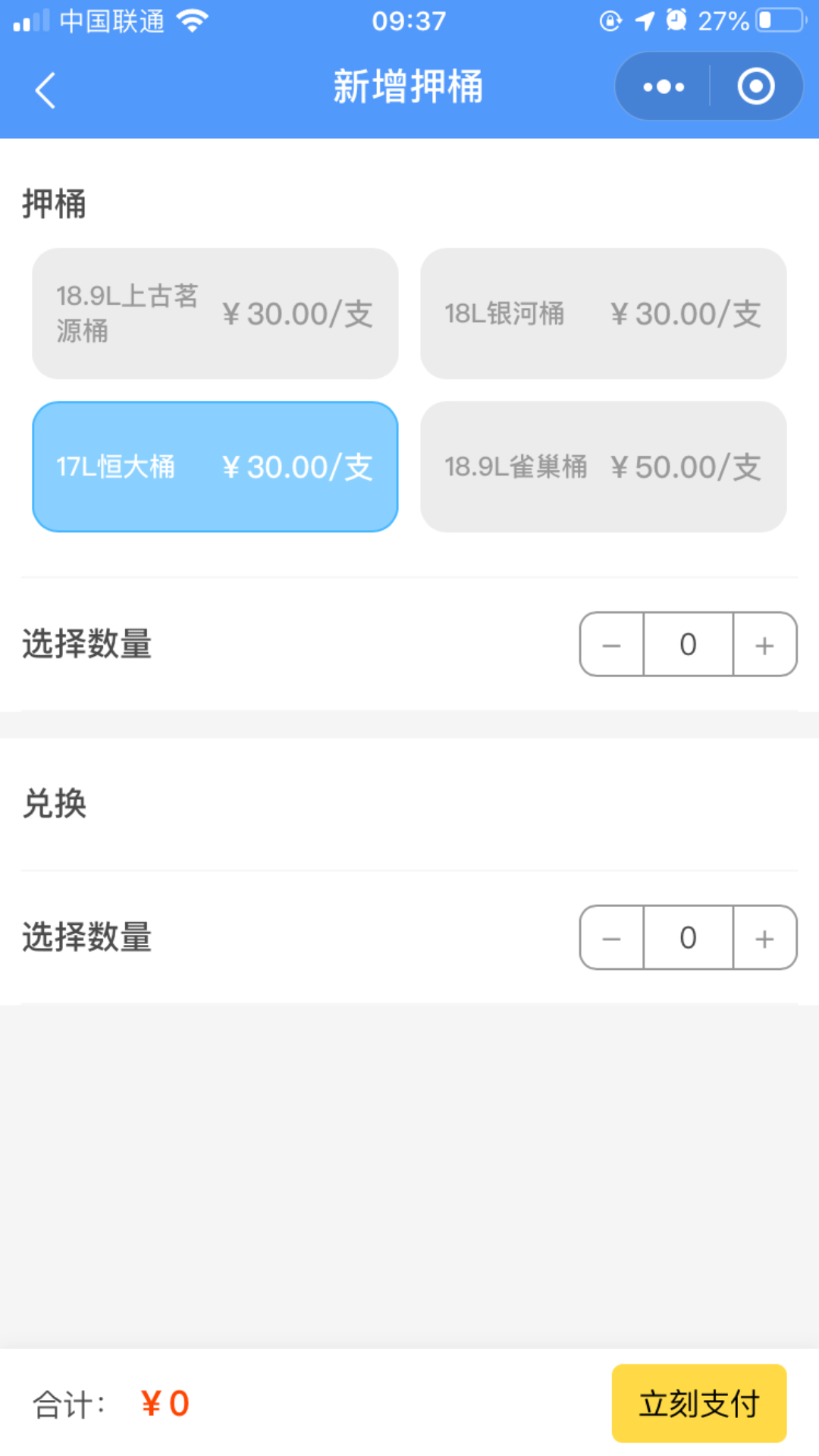This screenshot has height=1456, width=819.
Task: Pick the 18.9L雀巢桶 bucket
Action: click(x=603, y=466)
